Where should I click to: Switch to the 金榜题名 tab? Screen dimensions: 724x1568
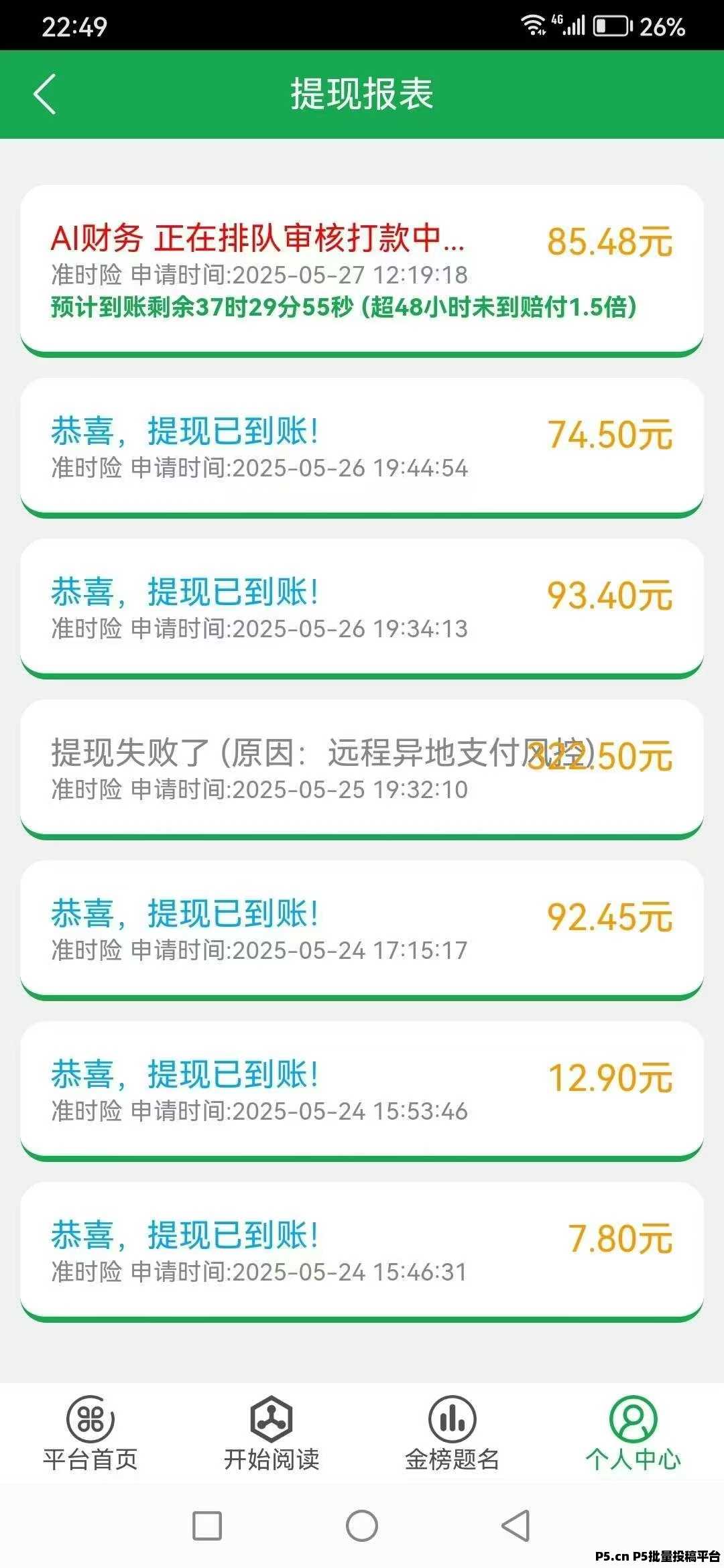[452, 1434]
